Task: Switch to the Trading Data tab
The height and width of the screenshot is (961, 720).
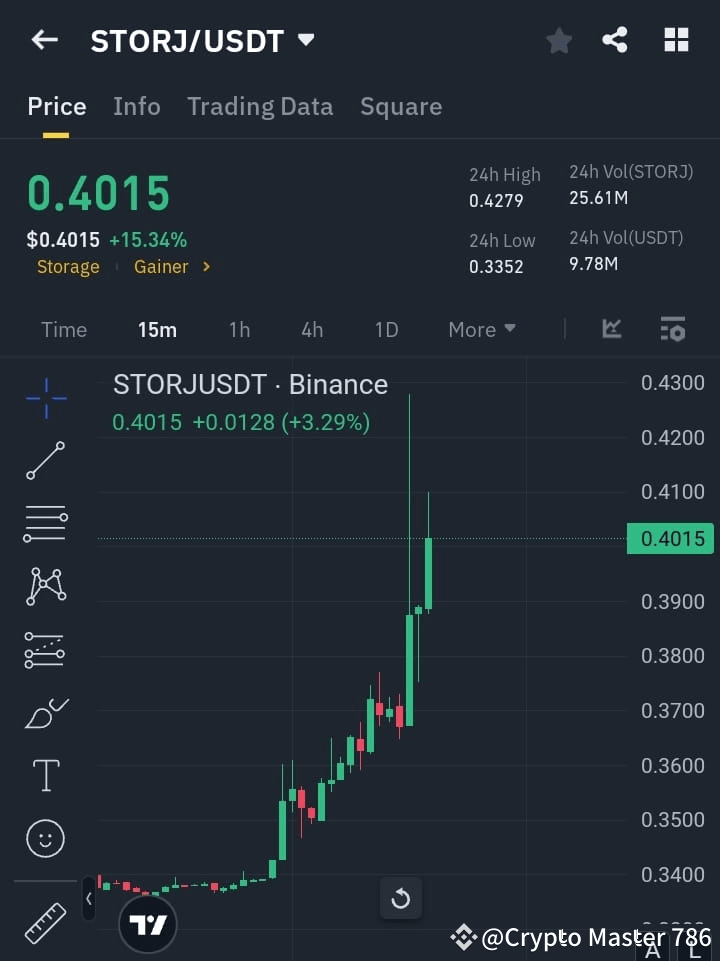Action: coord(260,106)
